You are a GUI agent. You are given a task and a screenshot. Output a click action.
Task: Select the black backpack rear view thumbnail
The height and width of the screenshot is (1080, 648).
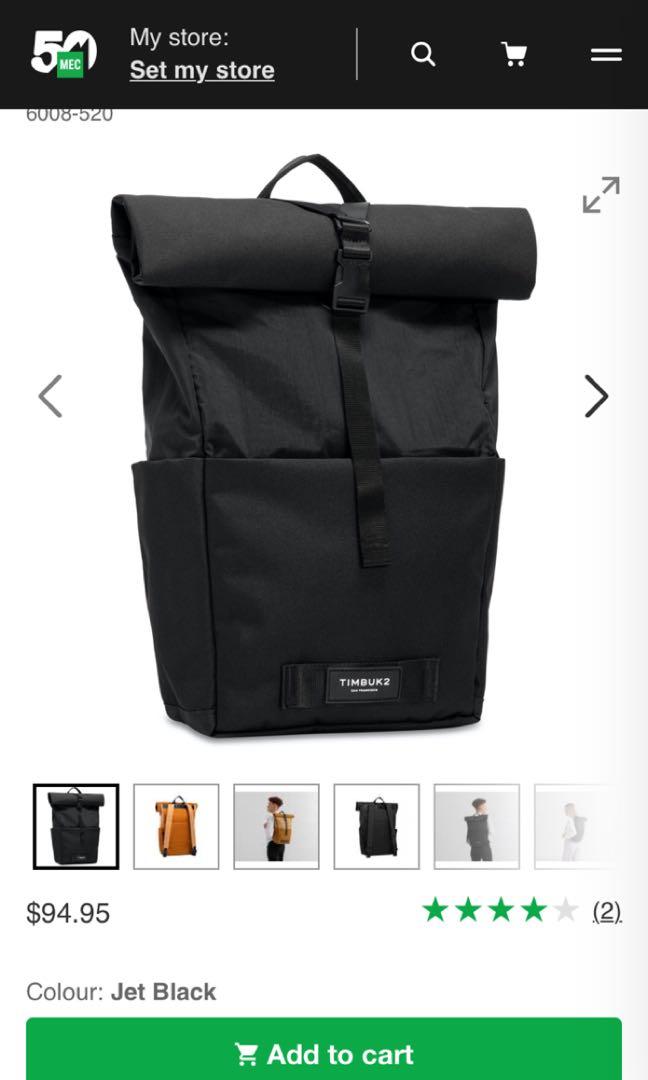coord(376,826)
